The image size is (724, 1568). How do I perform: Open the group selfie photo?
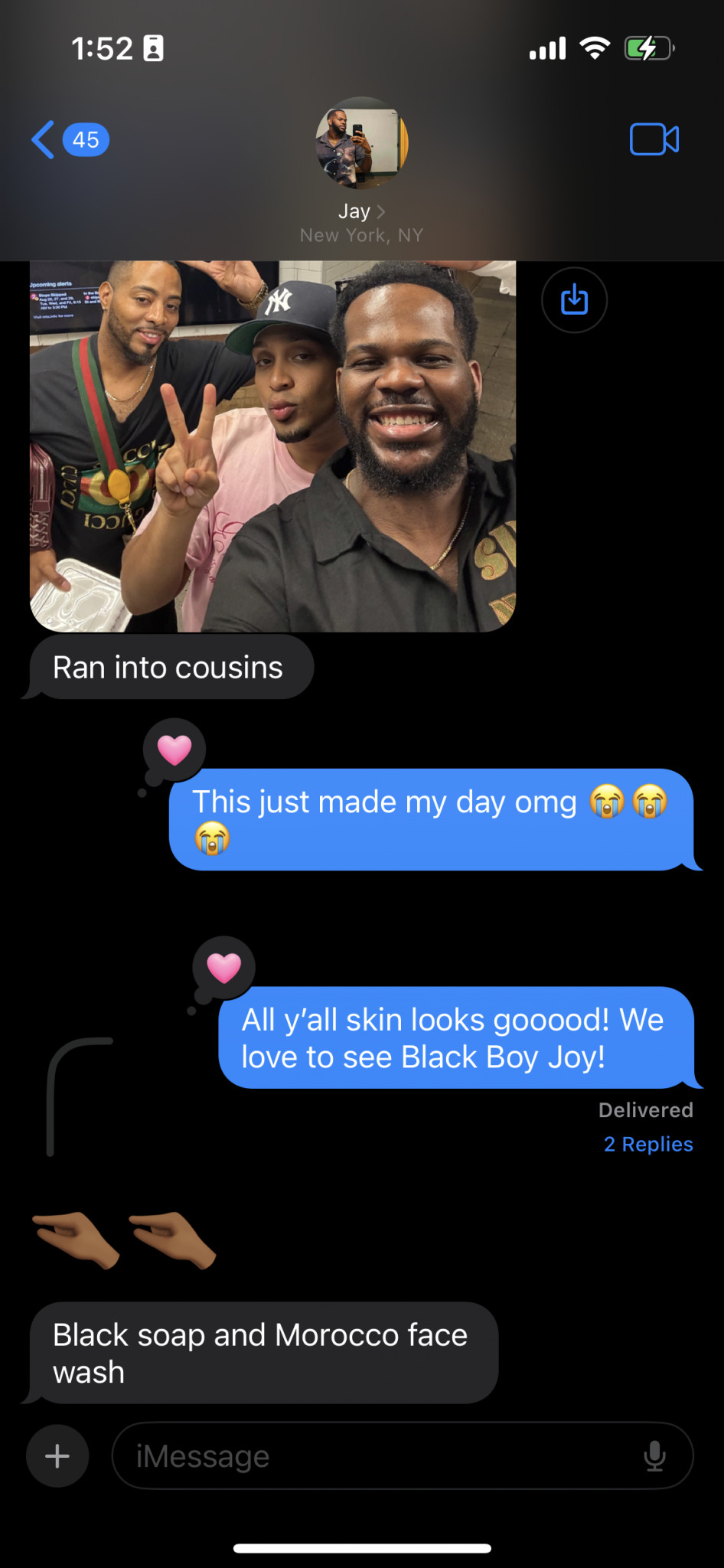272,446
